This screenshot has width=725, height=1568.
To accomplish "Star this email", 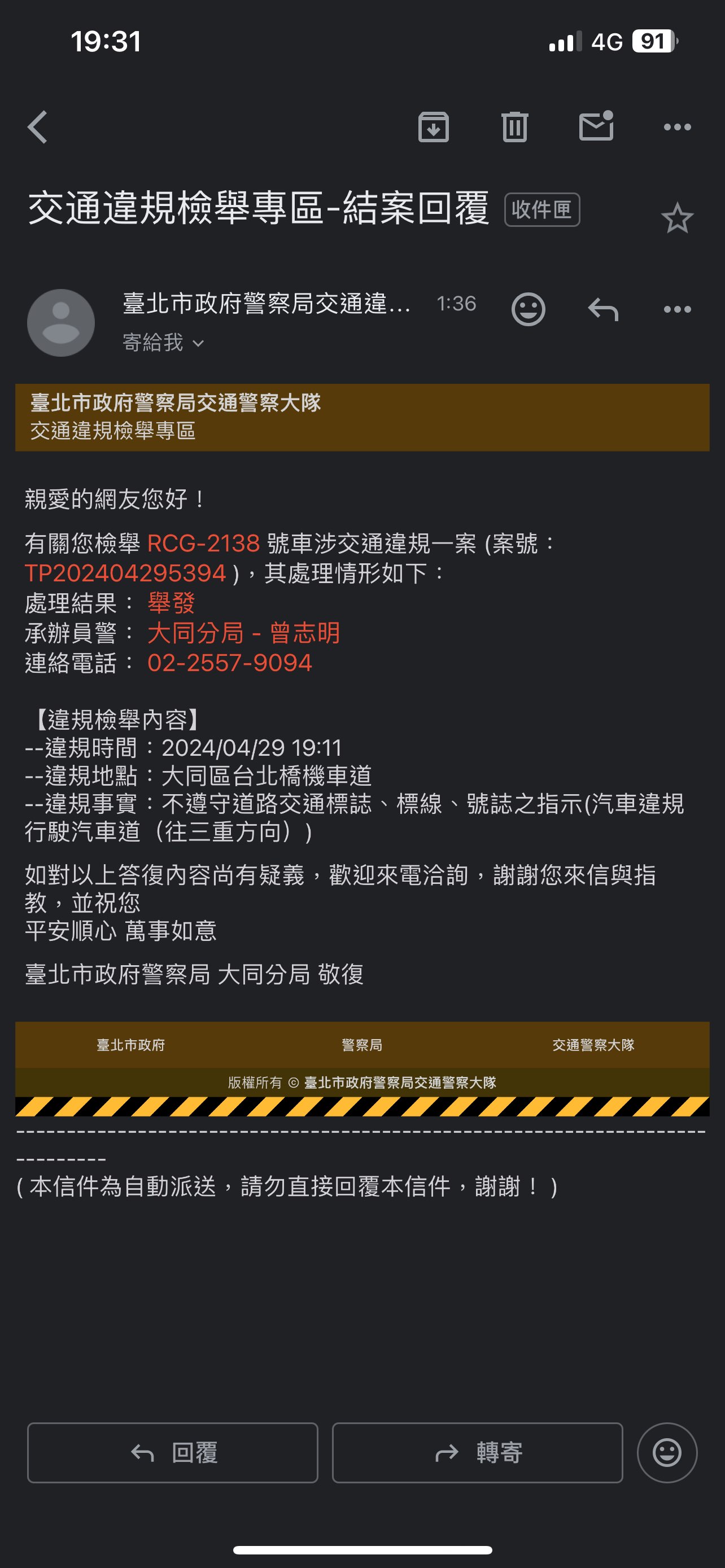I will tap(677, 218).
